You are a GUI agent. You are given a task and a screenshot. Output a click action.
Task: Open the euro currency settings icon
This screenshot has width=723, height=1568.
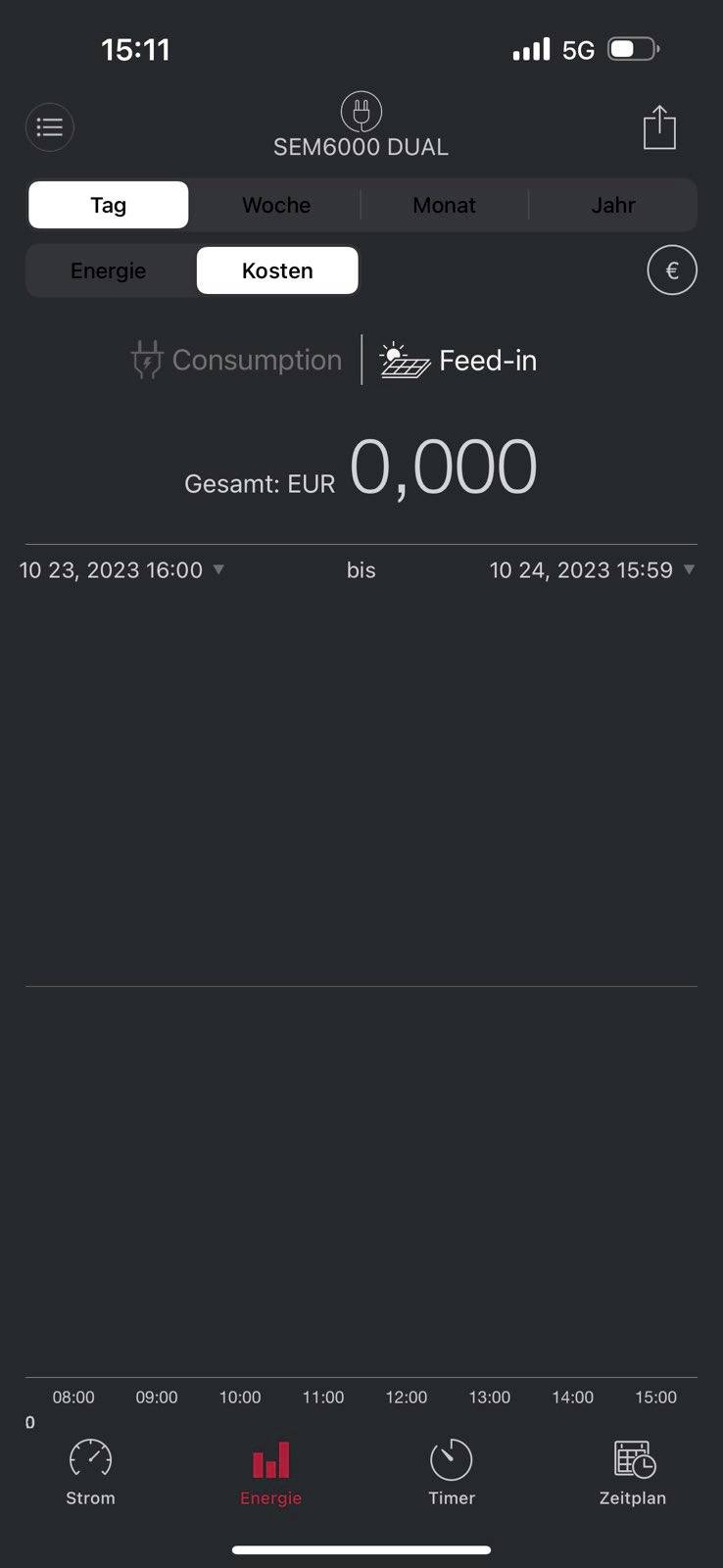672,269
